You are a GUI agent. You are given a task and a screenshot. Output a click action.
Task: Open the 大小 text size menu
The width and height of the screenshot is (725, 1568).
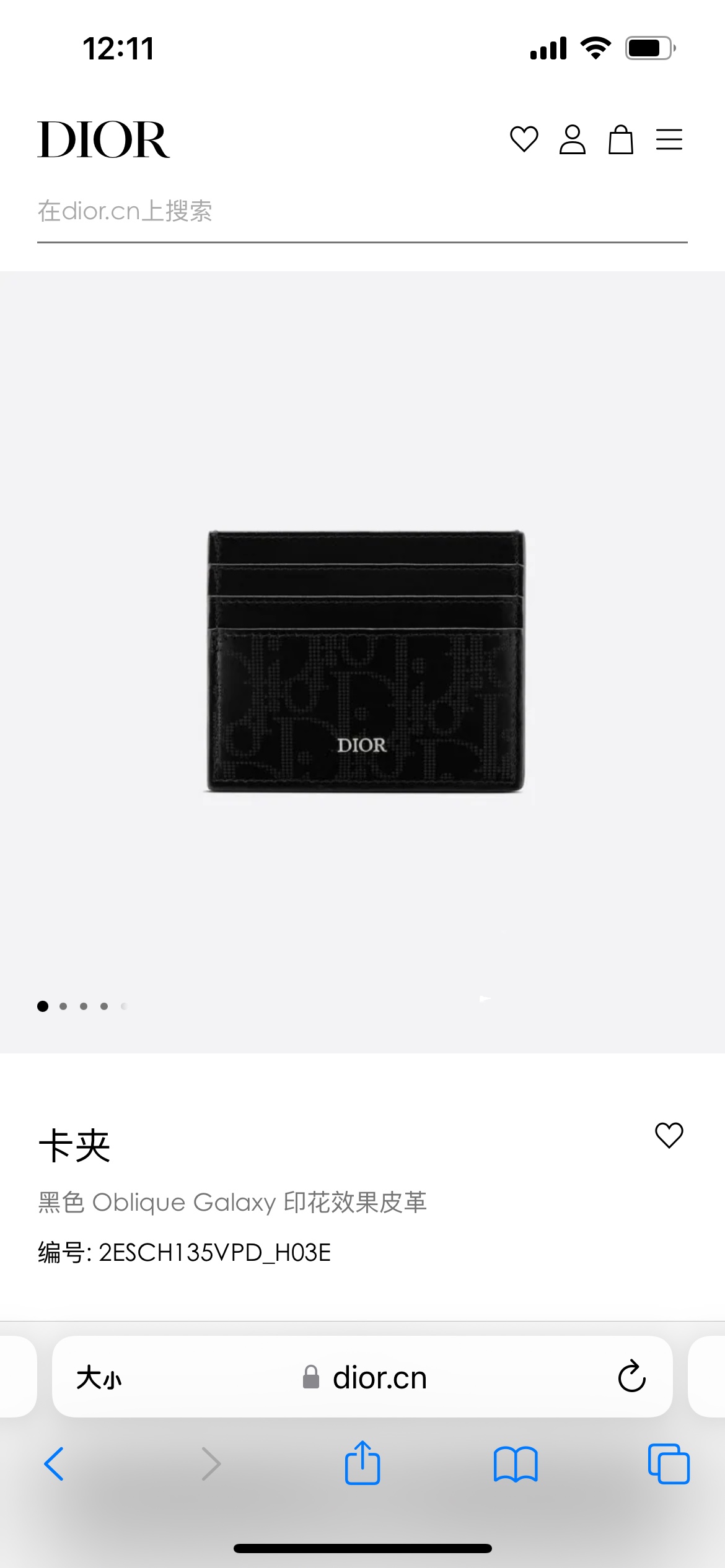(x=99, y=1378)
